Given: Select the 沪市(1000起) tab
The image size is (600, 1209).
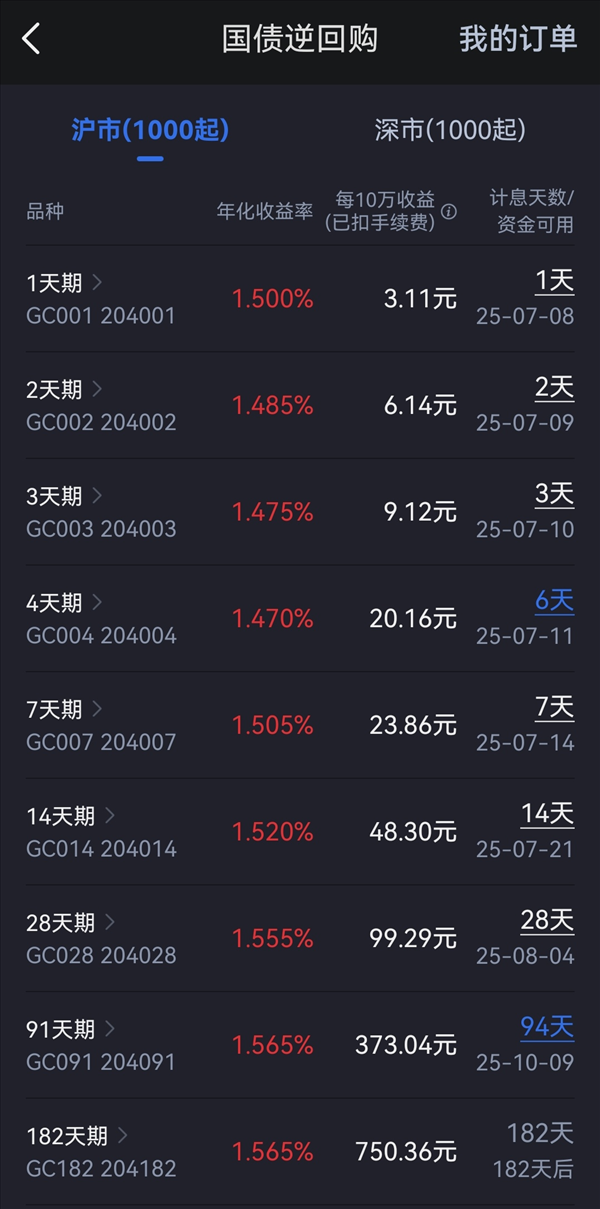Looking at the screenshot, I should pos(150,129).
